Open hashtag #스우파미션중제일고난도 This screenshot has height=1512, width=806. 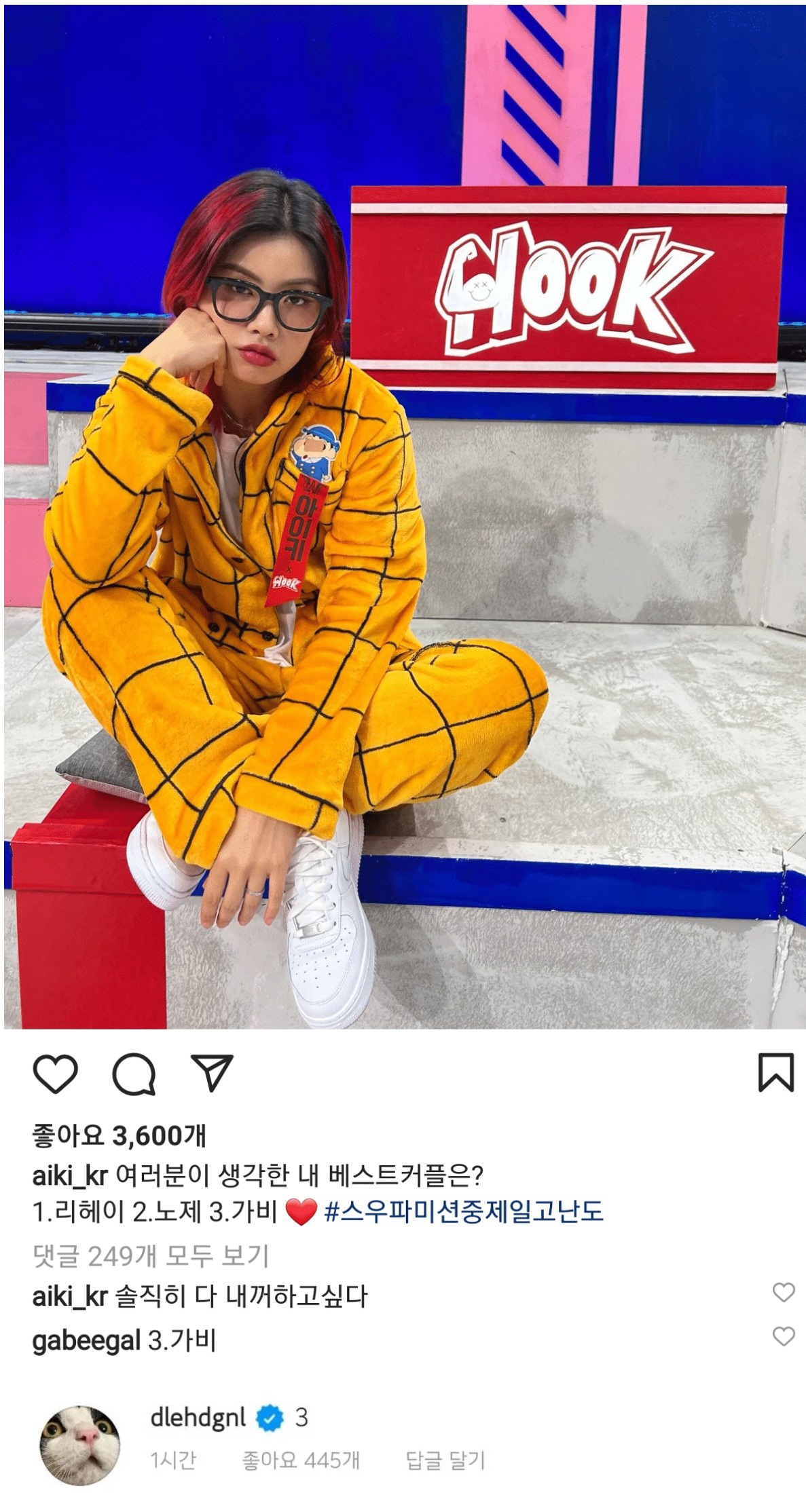464,1211
